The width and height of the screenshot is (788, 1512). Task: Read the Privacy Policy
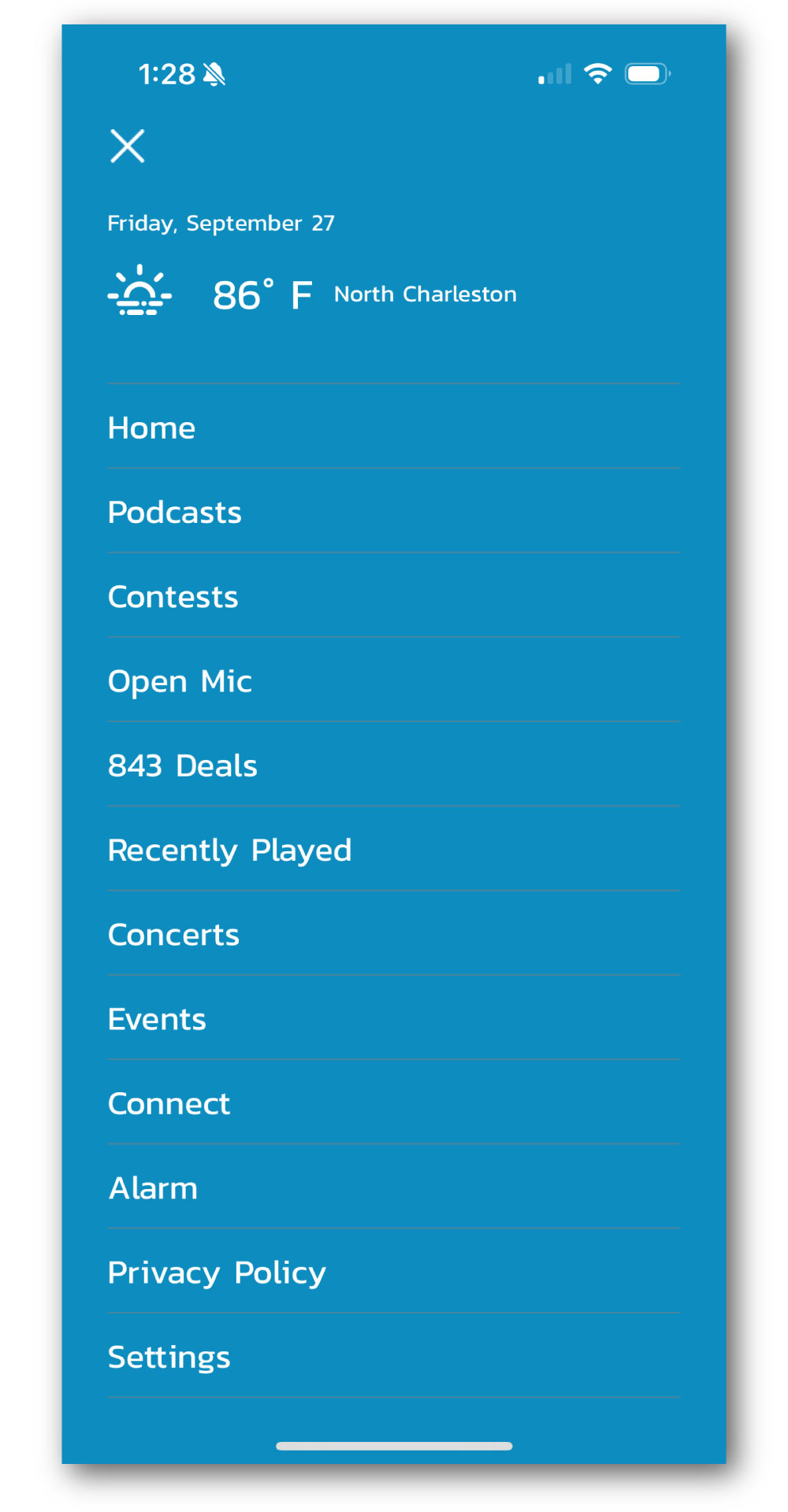[394, 1271]
